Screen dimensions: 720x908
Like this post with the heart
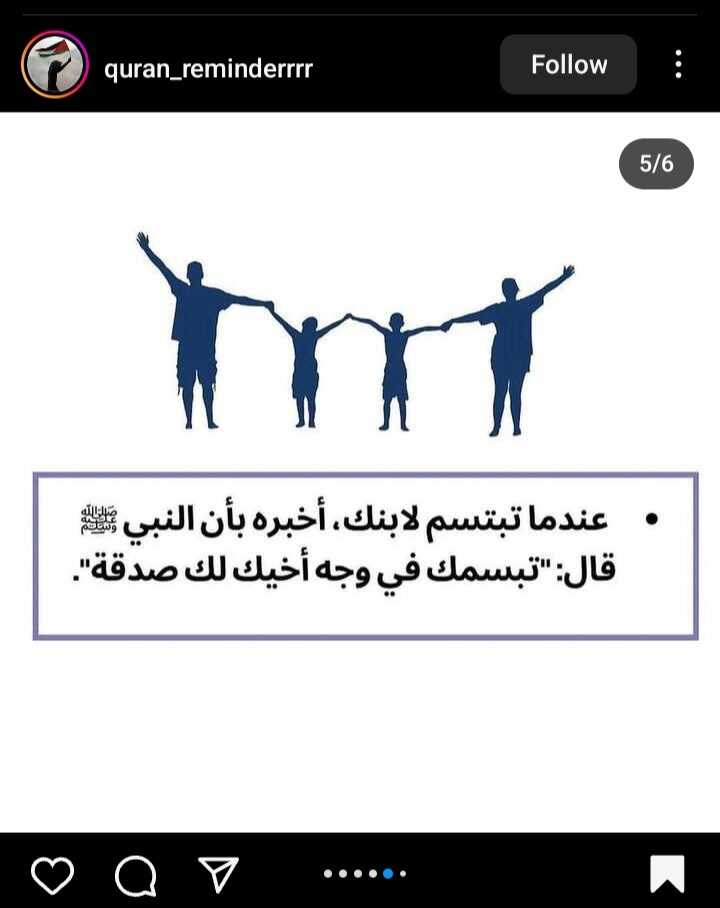click(x=52, y=875)
